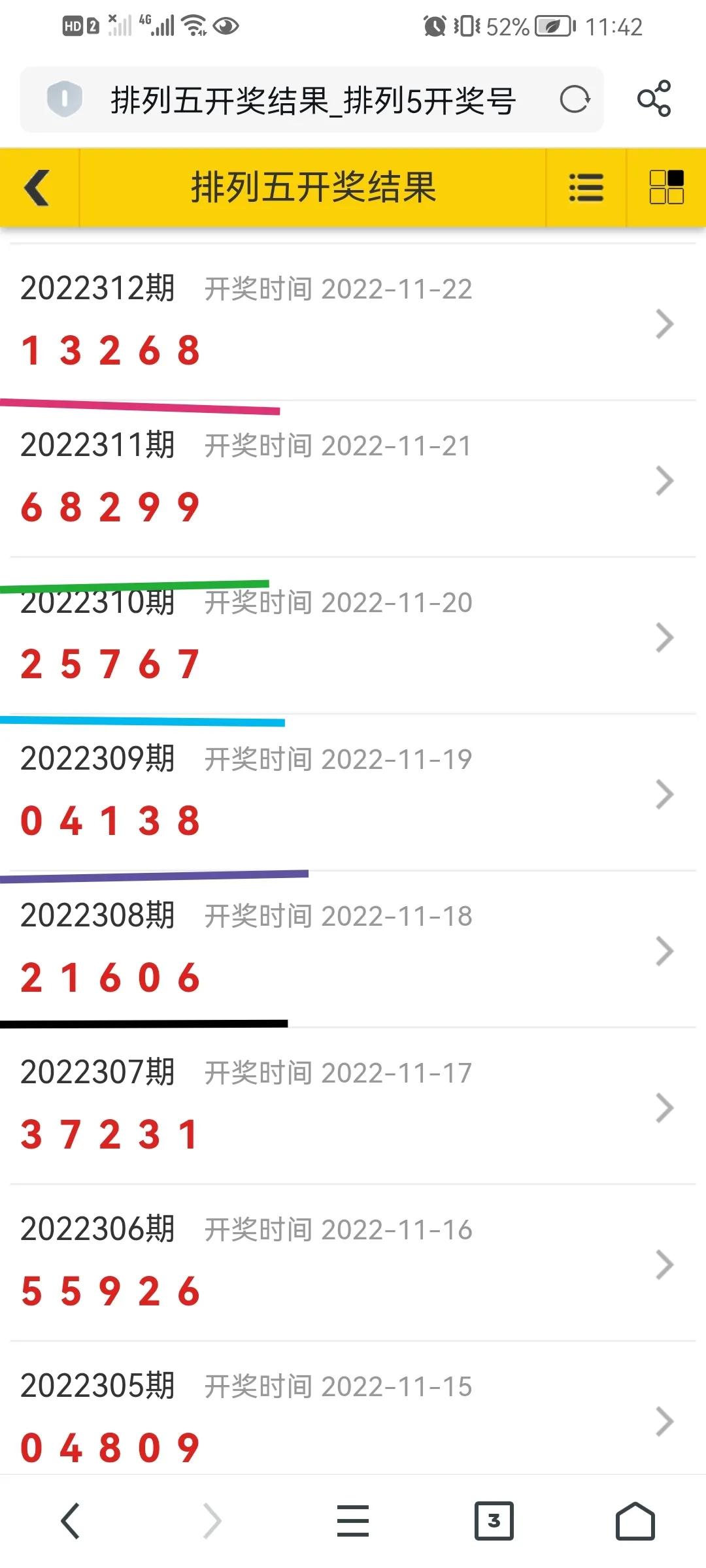Screen dimensions: 706x1568
Task: Open the list view icon in header
Action: click(x=584, y=188)
